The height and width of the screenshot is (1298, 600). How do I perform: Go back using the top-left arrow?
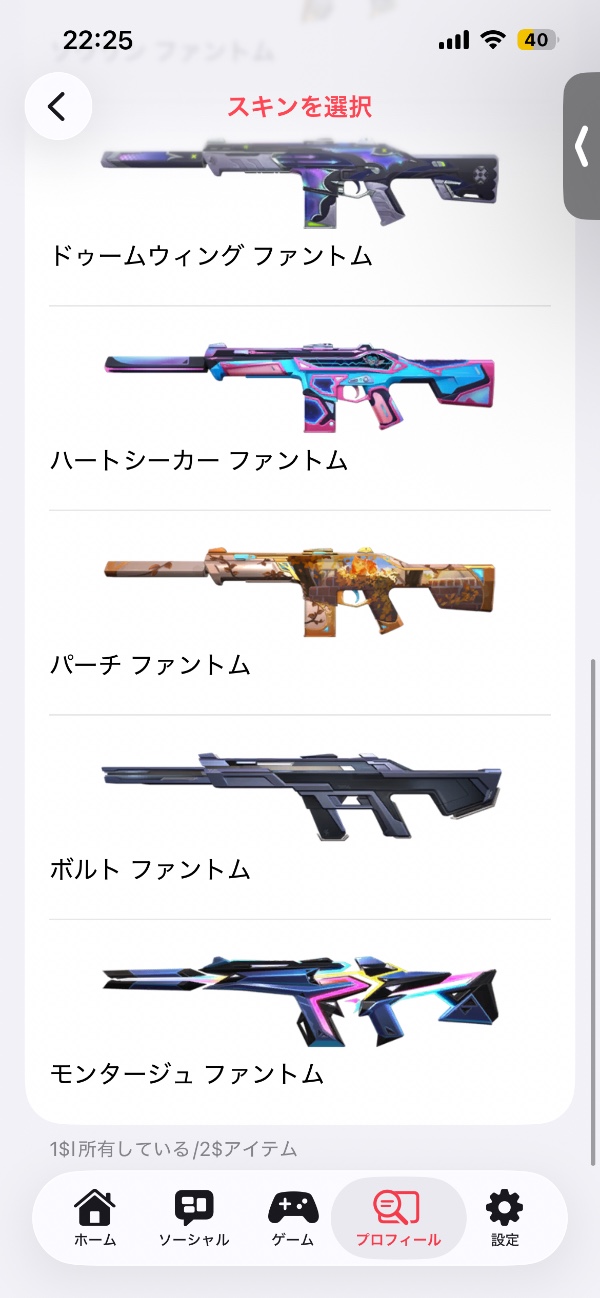pos(58,106)
